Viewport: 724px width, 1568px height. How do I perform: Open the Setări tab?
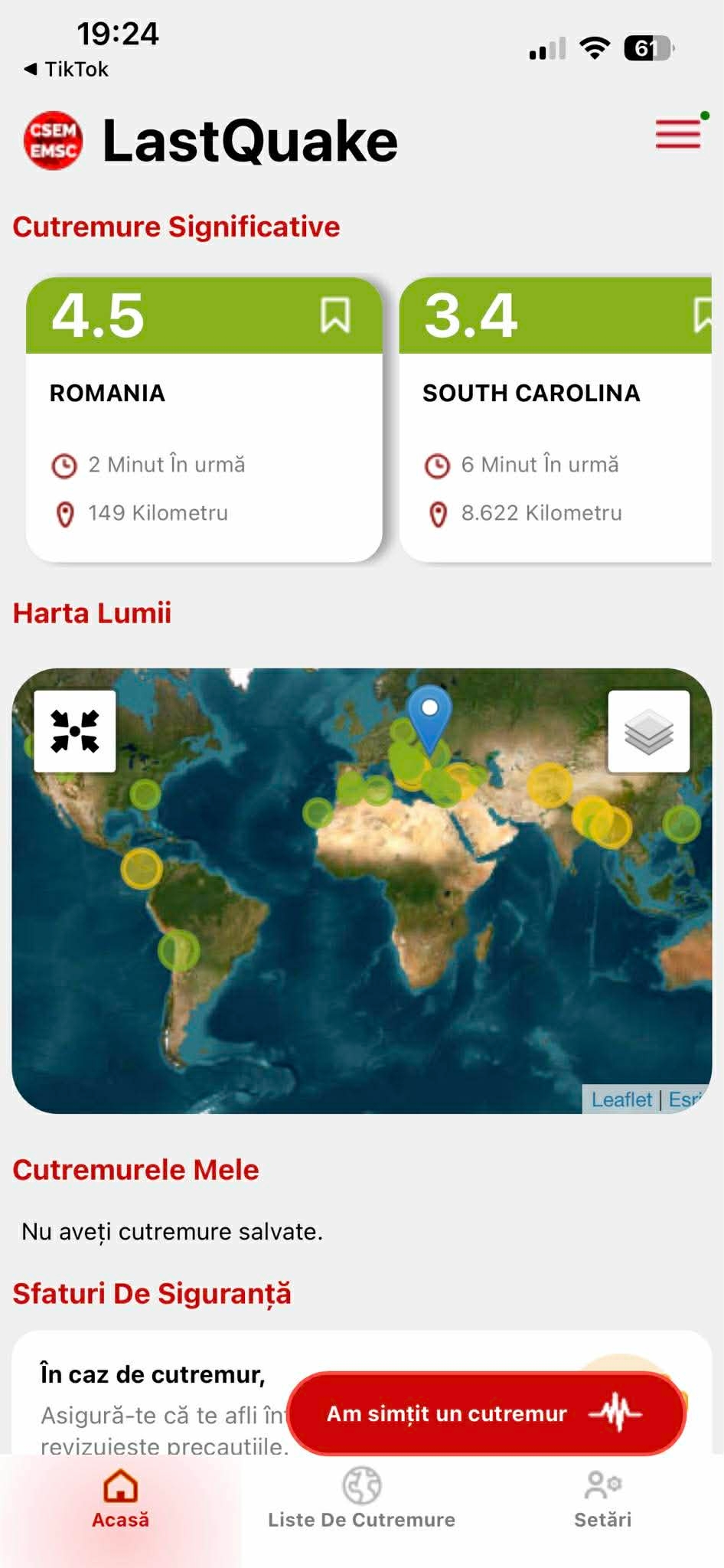(x=602, y=1499)
